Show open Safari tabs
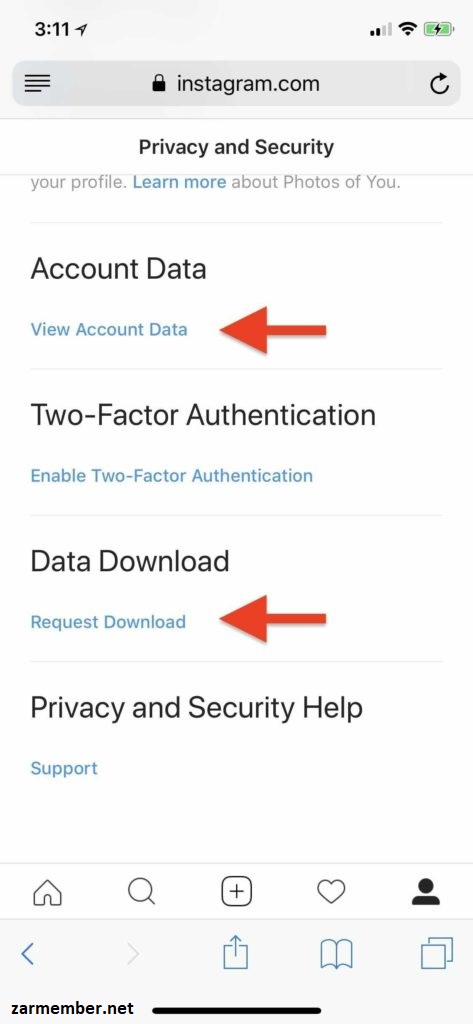Screen dimensions: 473x1024 click(x=437, y=953)
